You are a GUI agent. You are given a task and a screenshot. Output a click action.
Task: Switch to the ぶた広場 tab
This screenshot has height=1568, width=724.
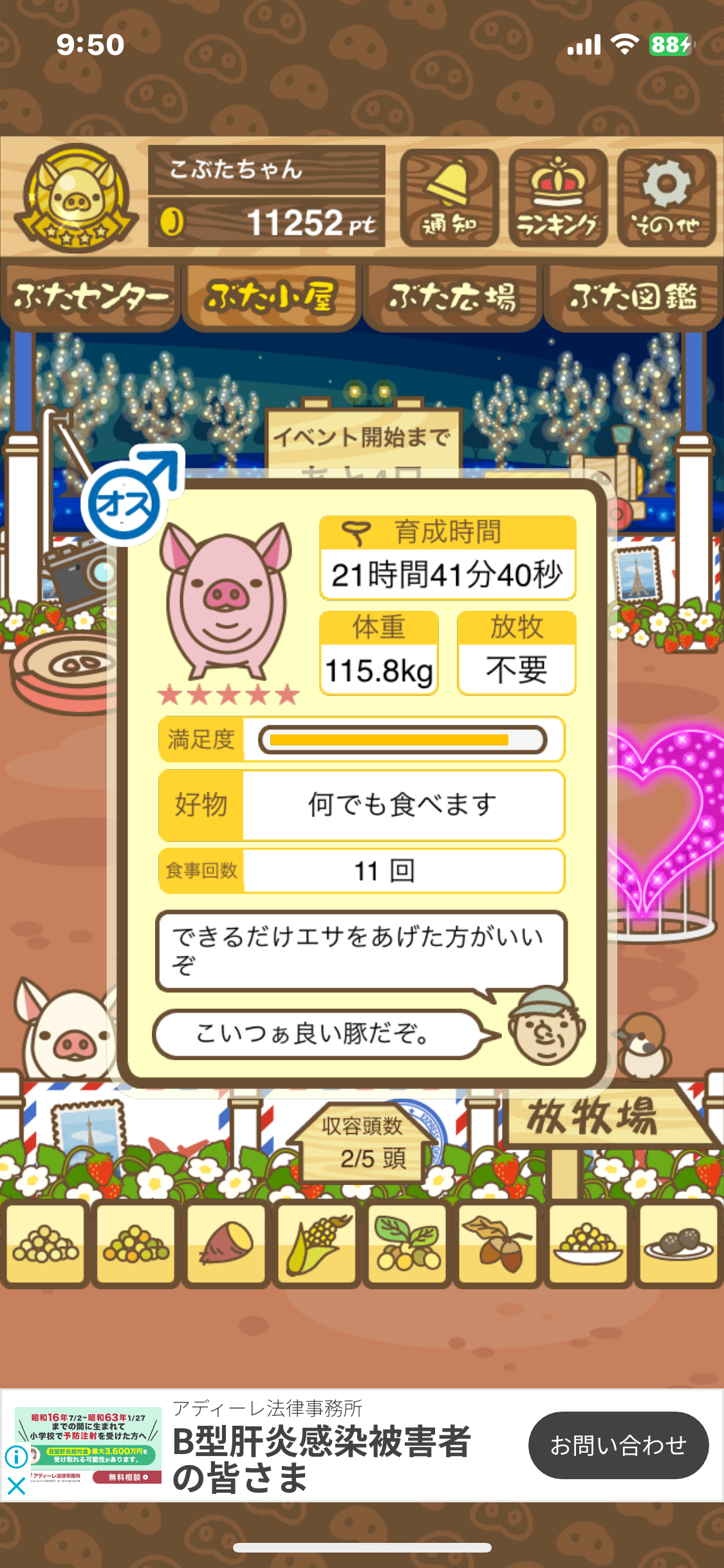click(452, 297)
